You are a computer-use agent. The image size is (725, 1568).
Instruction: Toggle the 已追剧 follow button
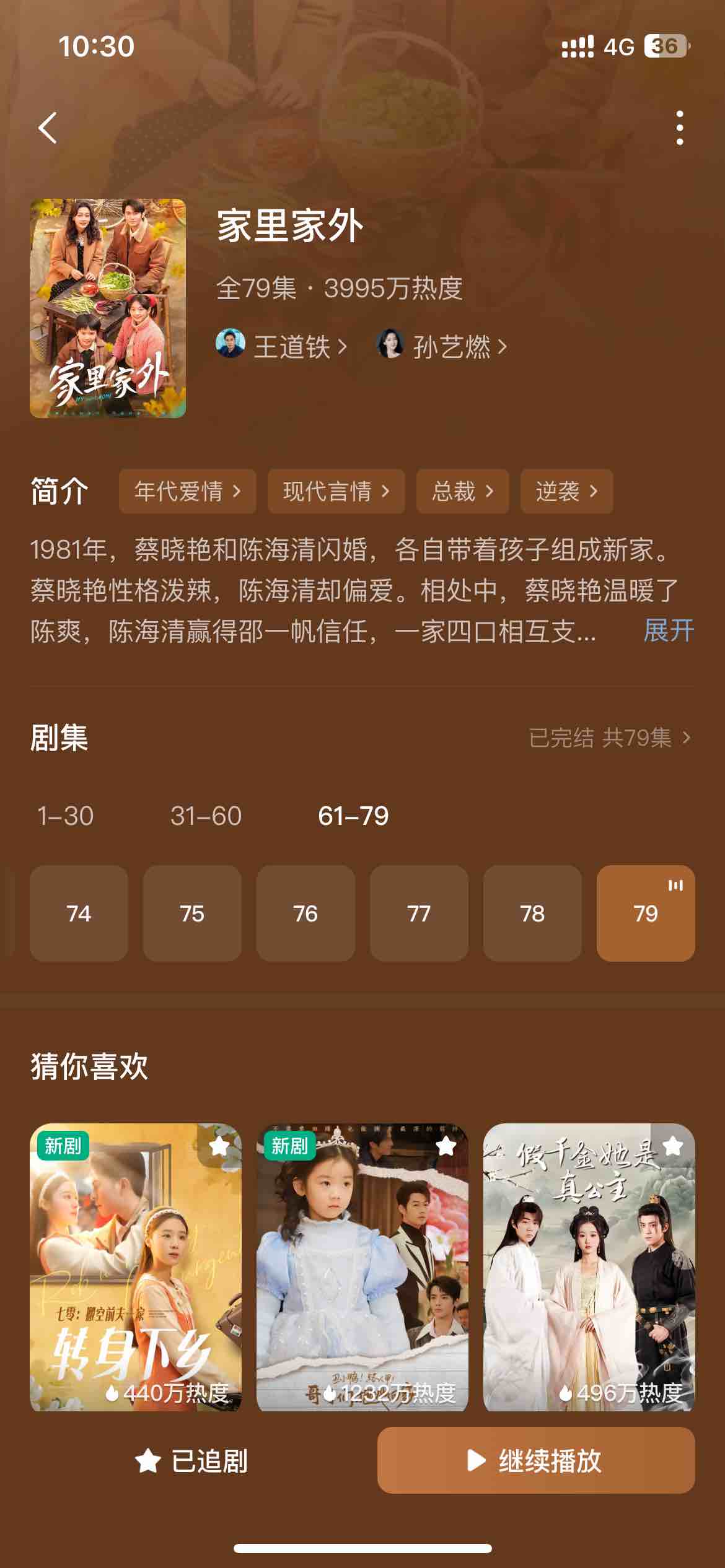pyautogui.click(x=192, y=1461)
